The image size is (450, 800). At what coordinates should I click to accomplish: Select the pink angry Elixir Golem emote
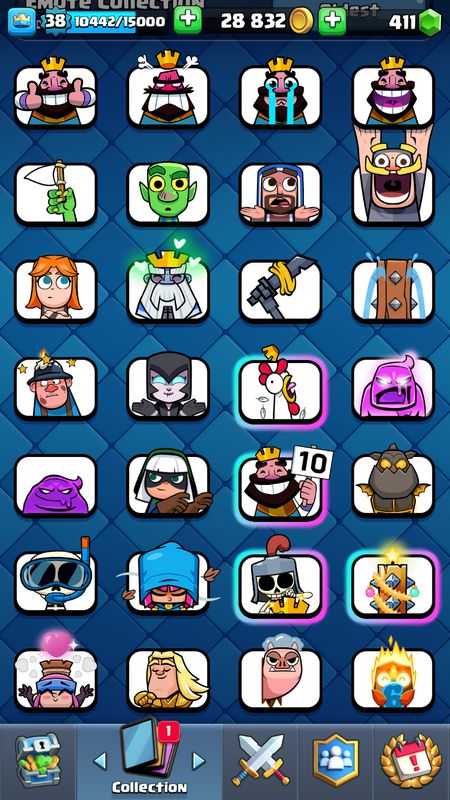pyautogui.click(x=393, y=388)
